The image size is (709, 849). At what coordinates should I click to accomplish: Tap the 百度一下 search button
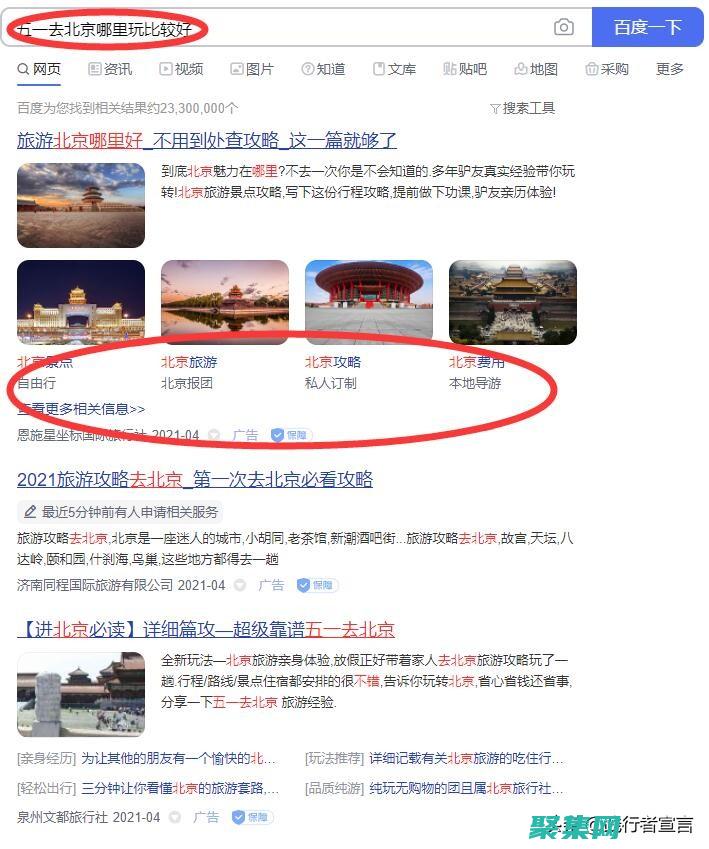coord(647,28)
